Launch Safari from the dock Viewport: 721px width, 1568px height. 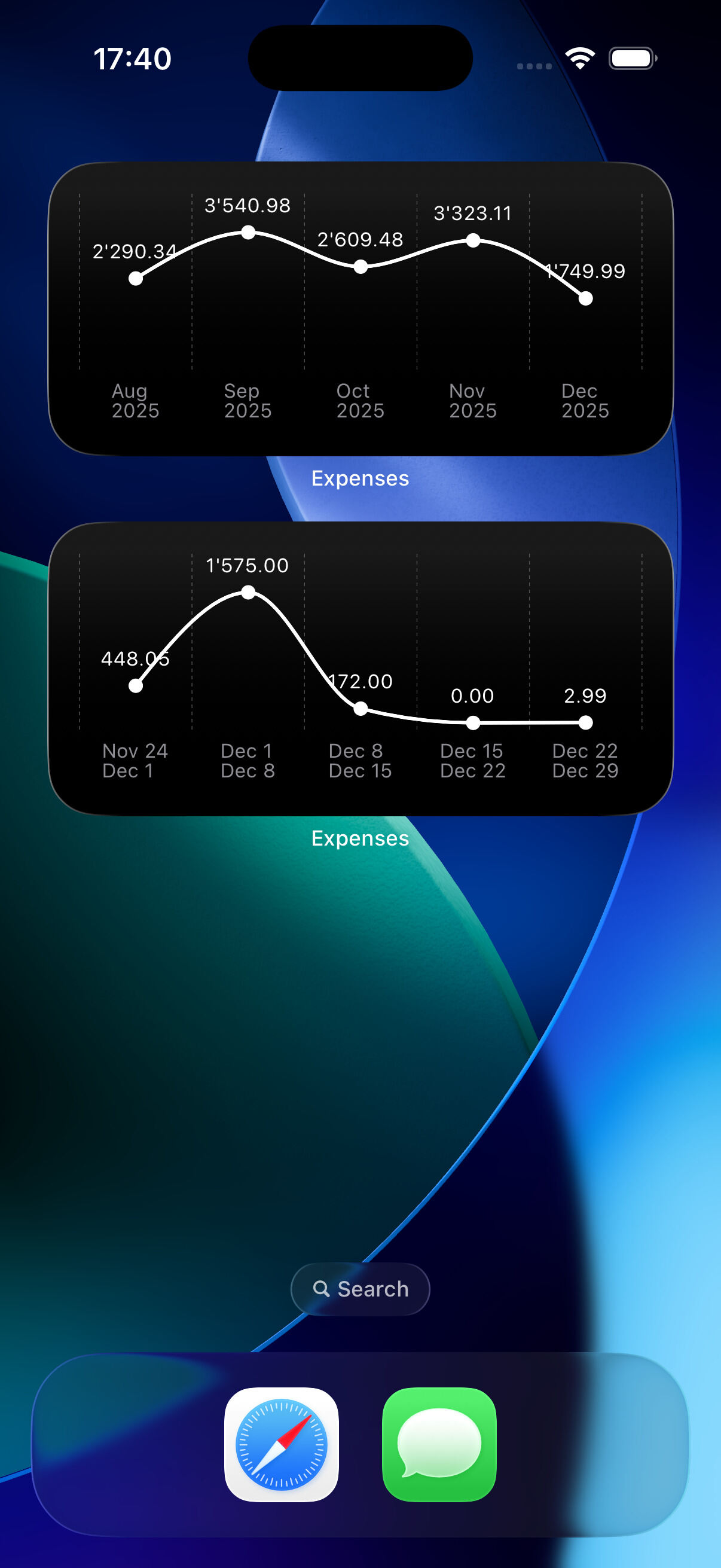tap(281, 1444)
